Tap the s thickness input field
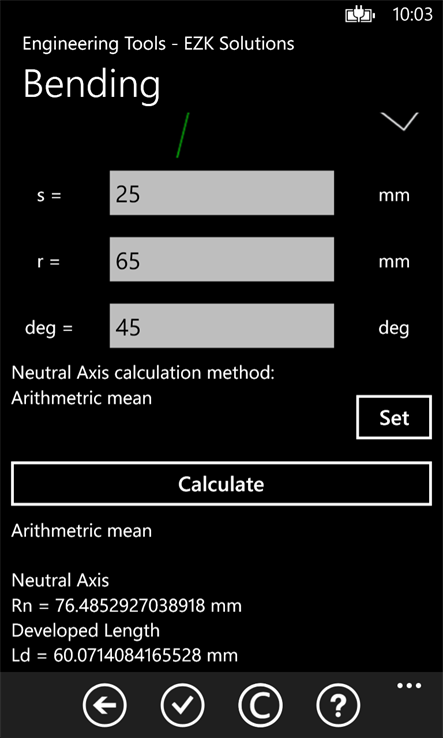443x738 pixels. click(222, 193)
